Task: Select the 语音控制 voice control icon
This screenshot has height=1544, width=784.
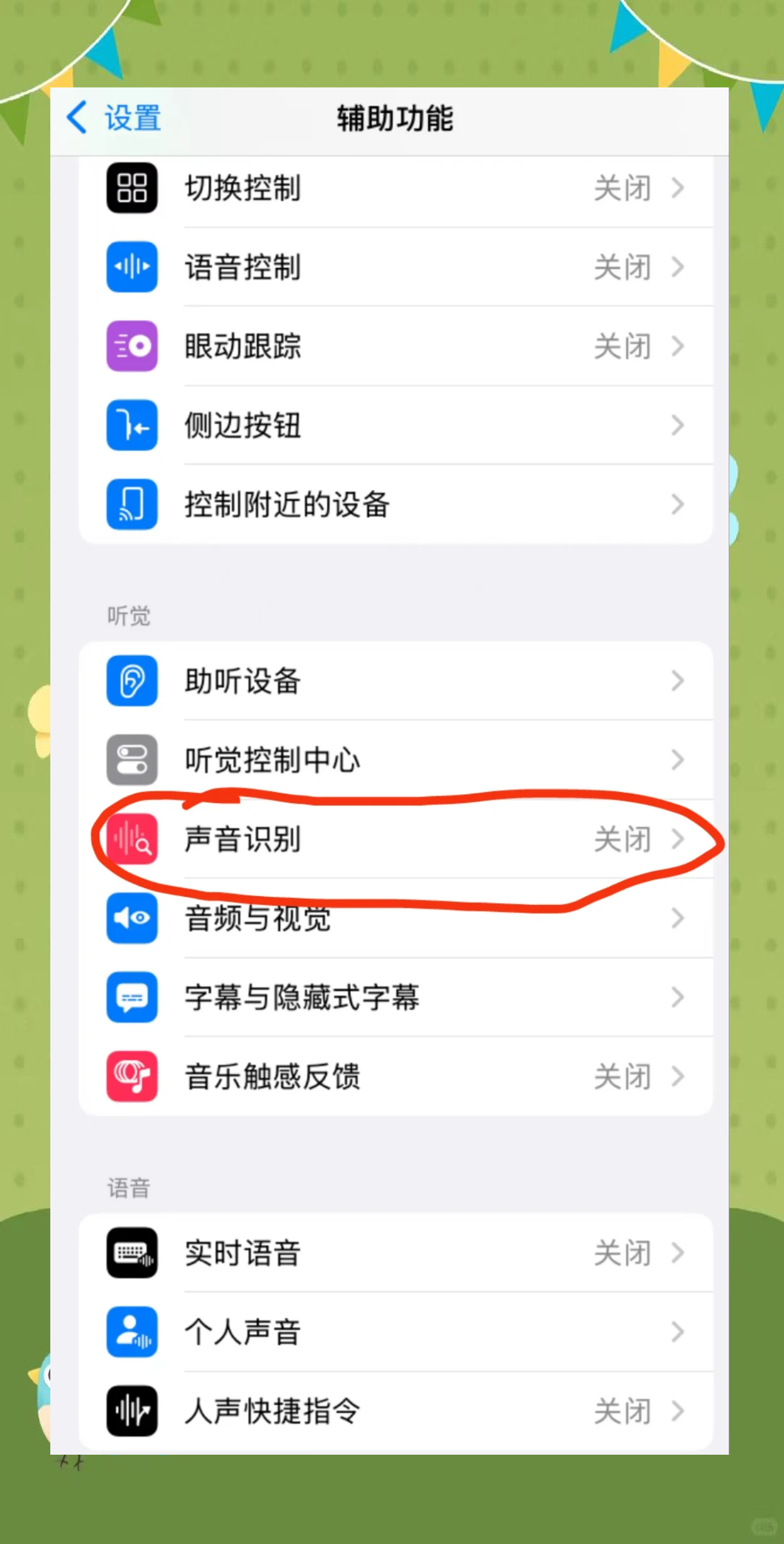Action: coord(132,267)
